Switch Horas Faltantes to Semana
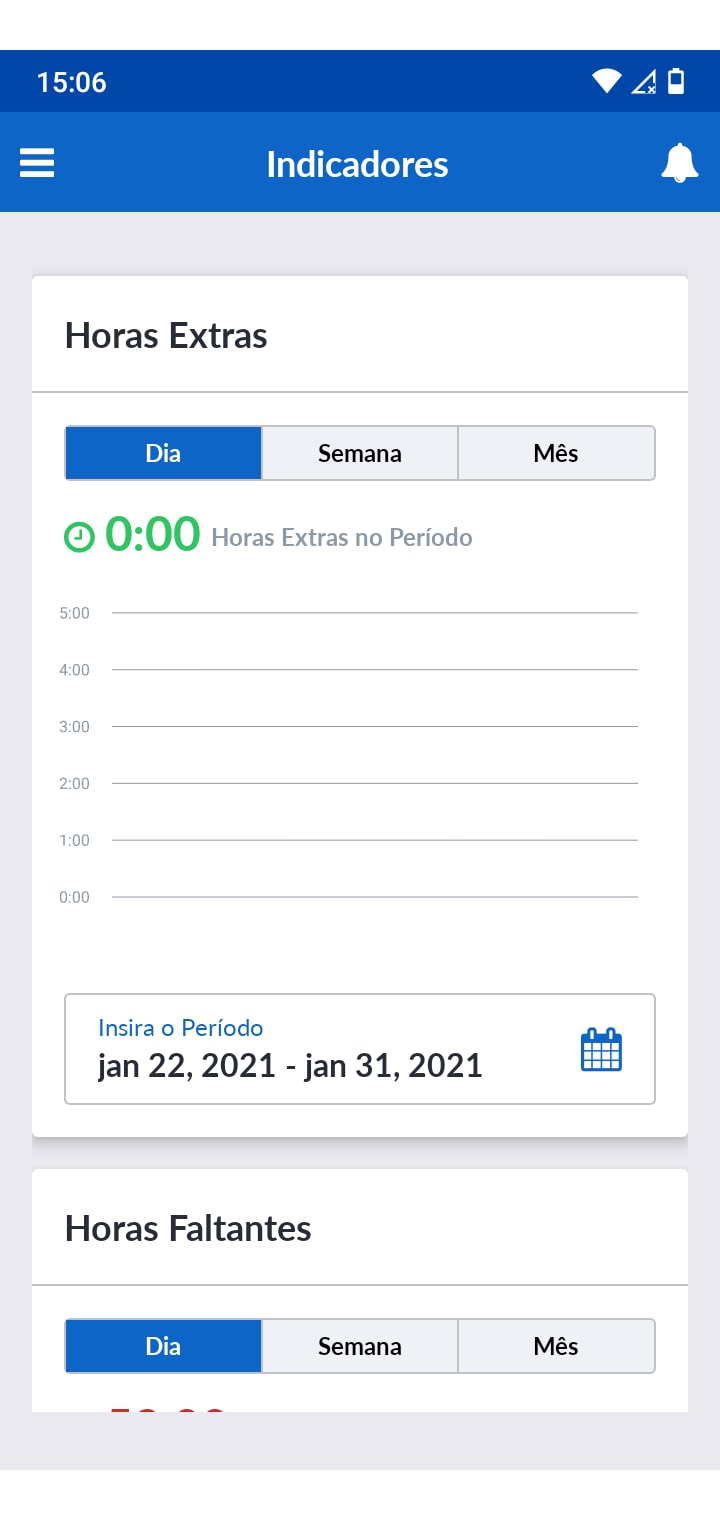 point(360,1346)
